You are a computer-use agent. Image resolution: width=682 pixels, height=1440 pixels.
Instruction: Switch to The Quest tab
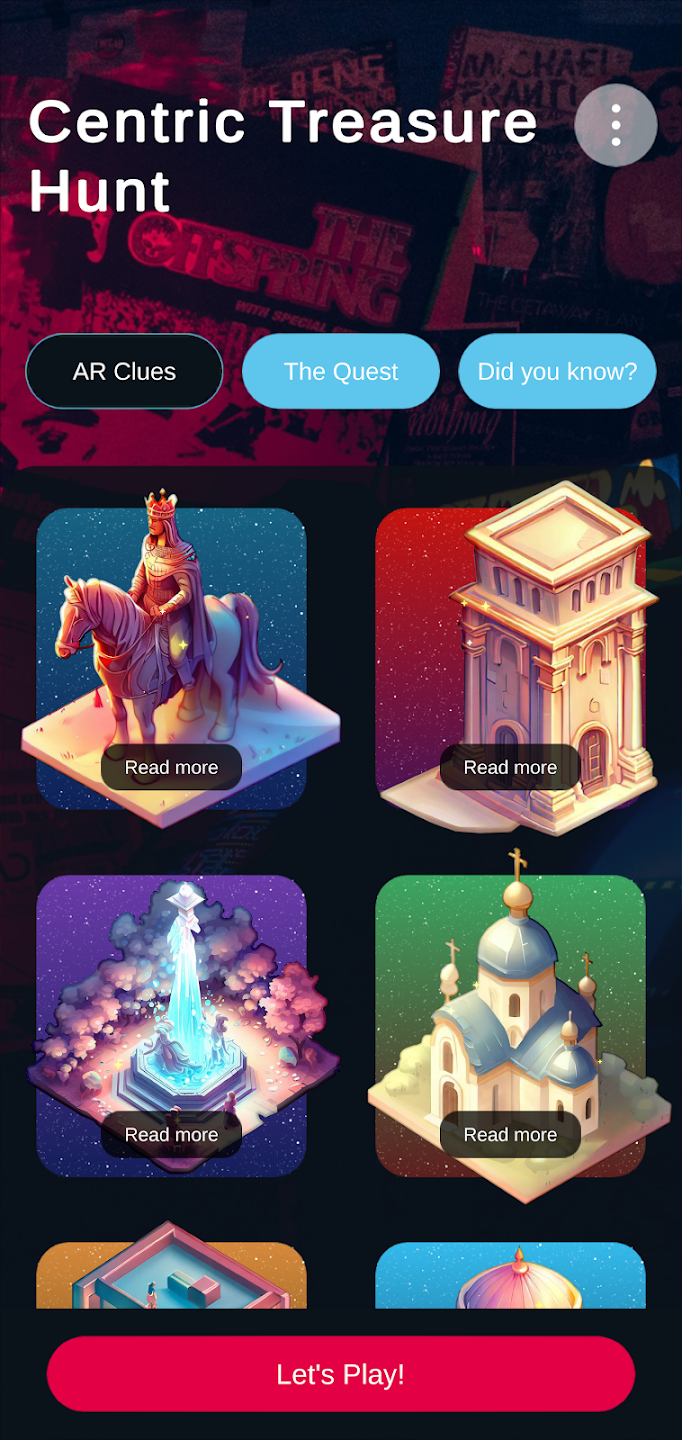tap(341, 372)
